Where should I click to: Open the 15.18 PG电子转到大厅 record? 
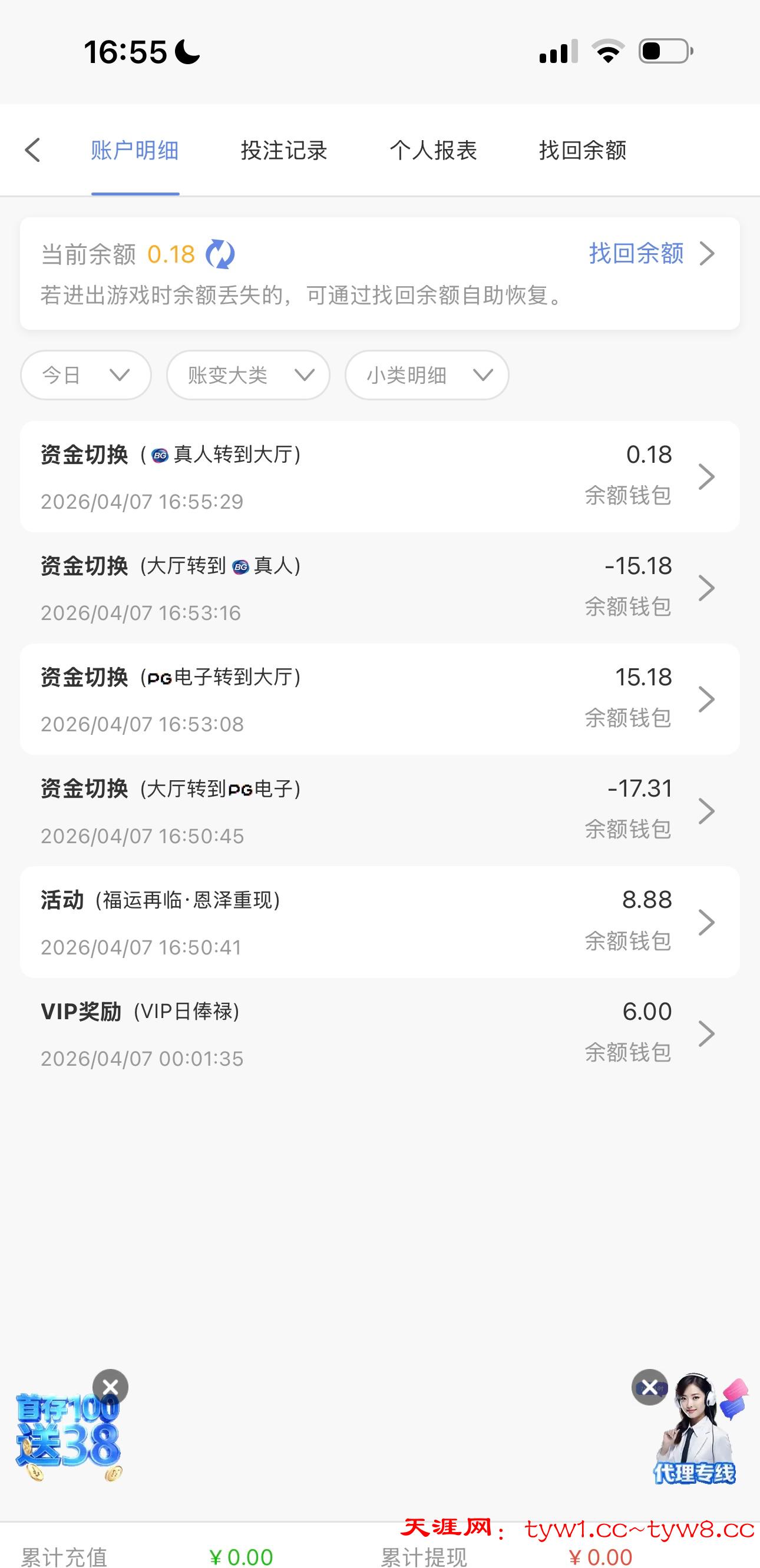(379, 700)
